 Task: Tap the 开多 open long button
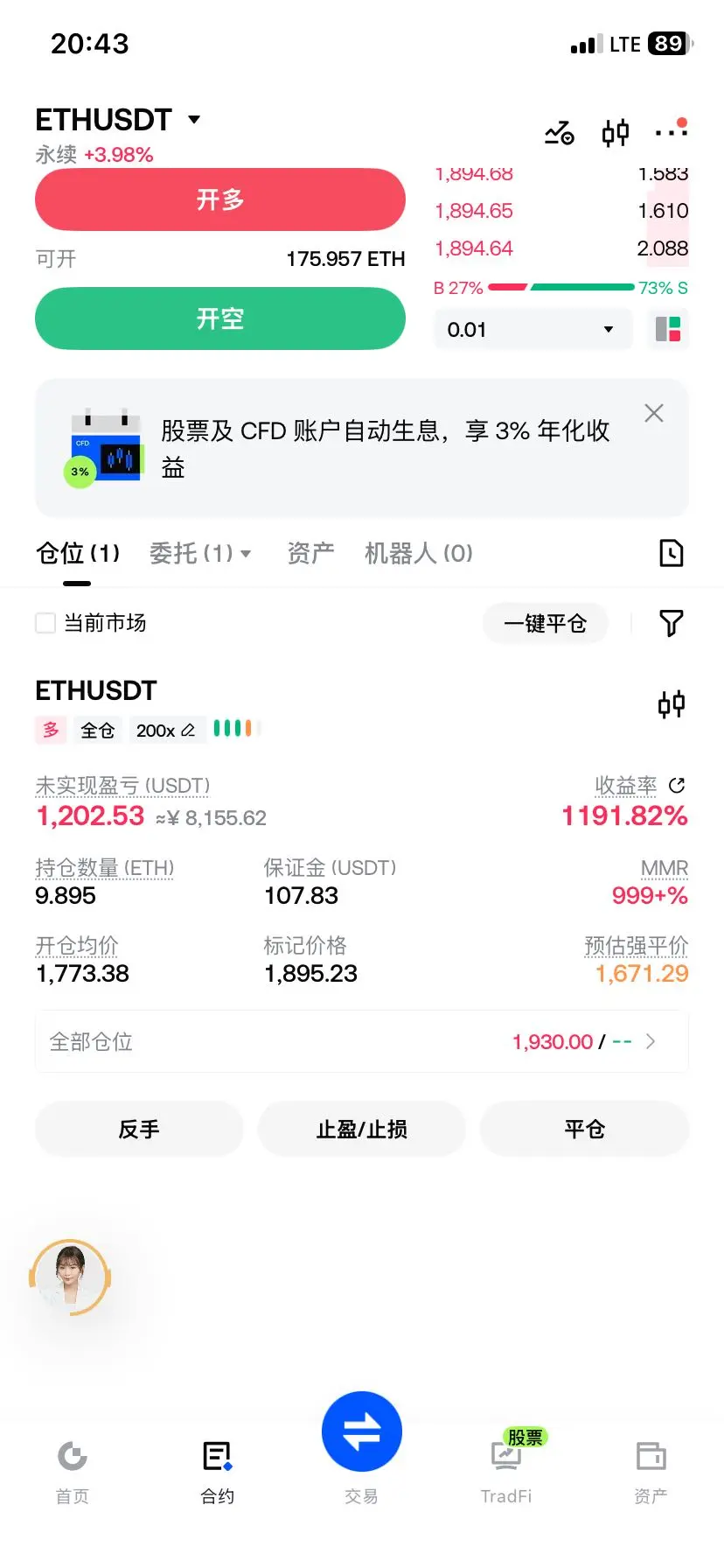pyautogui.click(x=220, y=199)
